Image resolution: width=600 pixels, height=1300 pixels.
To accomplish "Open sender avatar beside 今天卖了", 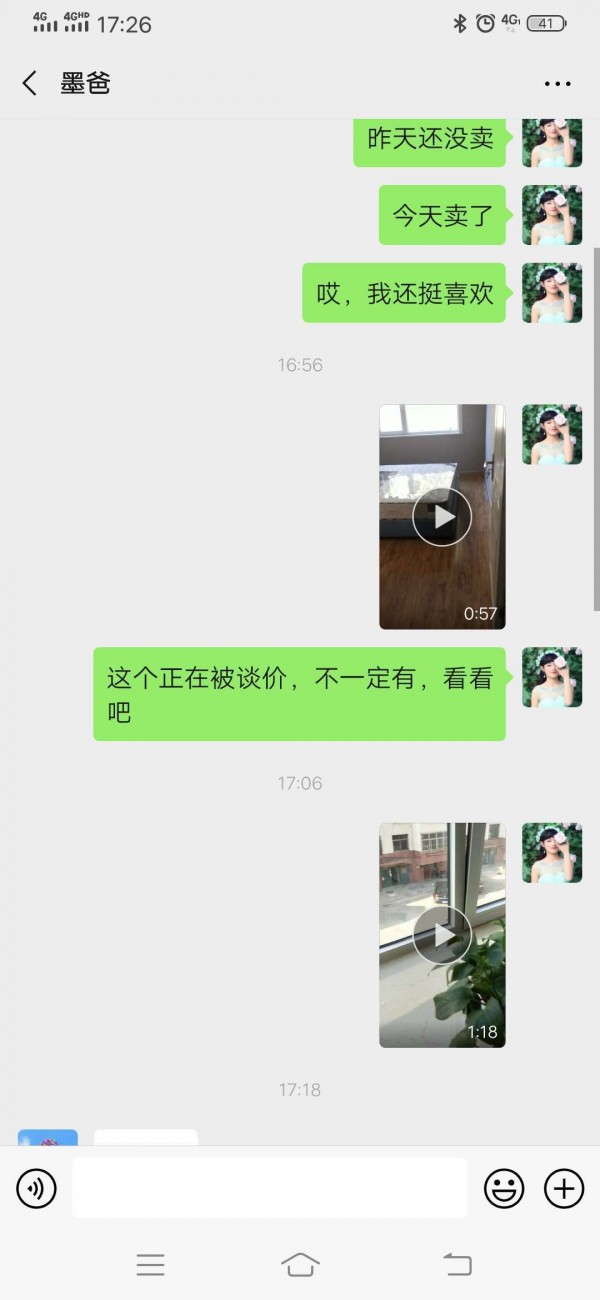I will (x=552, y=215).
